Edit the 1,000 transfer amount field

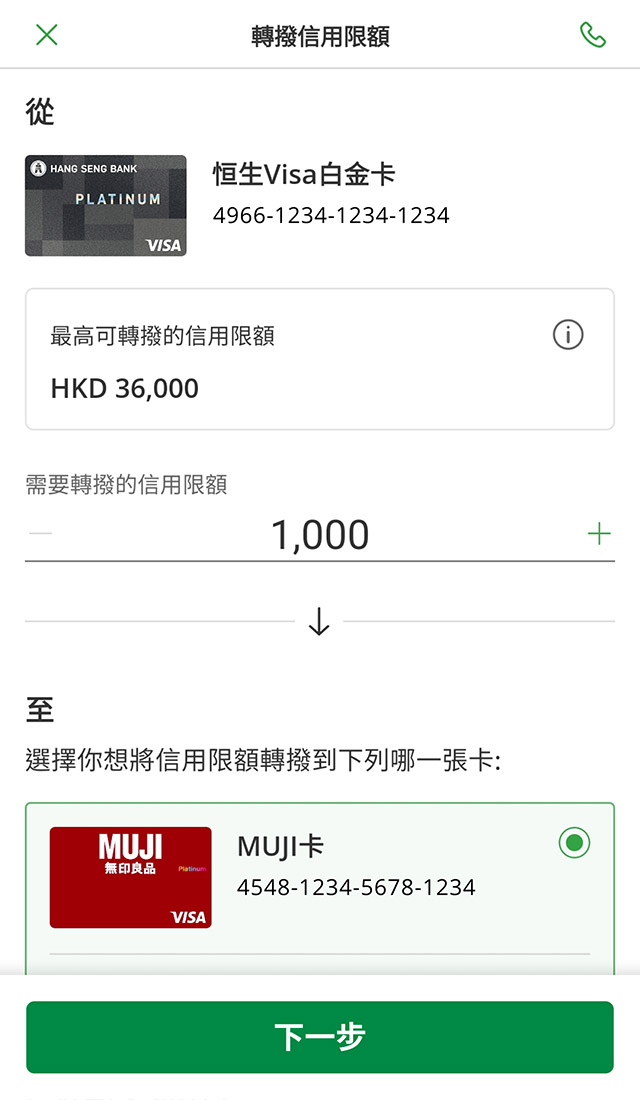(320, 535)
